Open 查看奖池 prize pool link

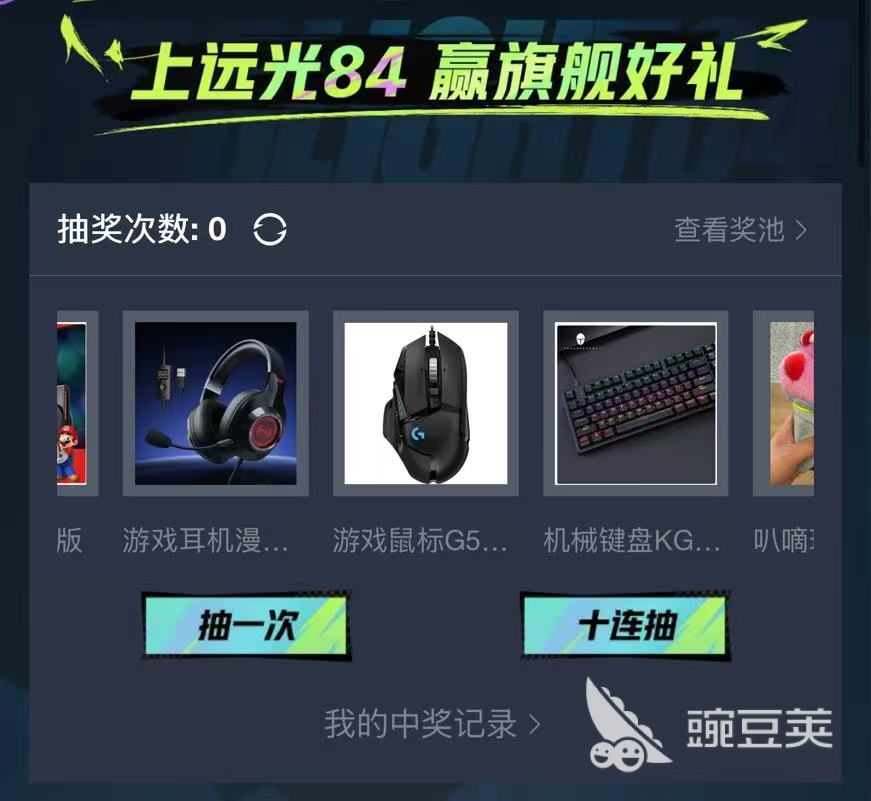coord(740,230)
